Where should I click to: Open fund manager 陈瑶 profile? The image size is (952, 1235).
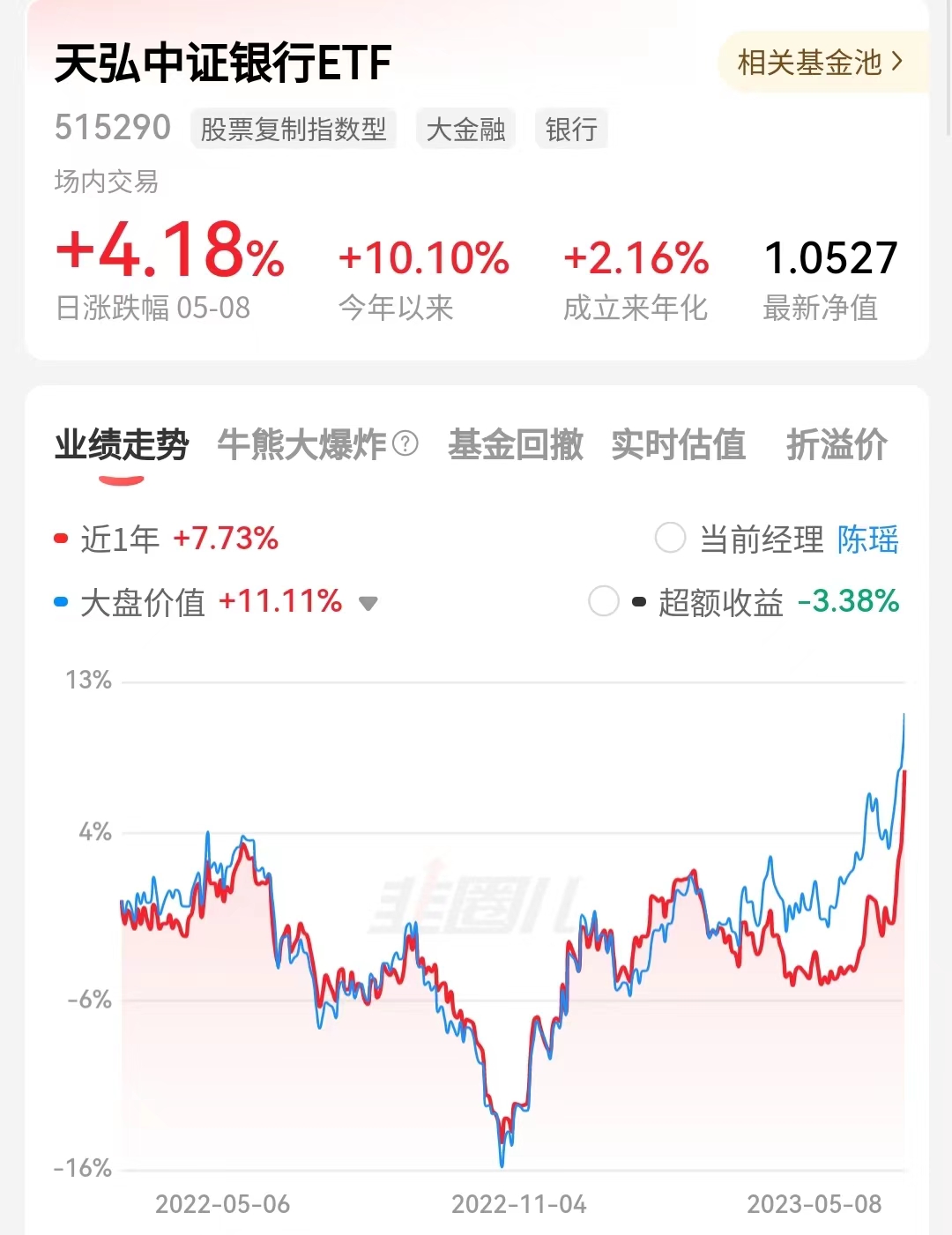coord(868,539)
